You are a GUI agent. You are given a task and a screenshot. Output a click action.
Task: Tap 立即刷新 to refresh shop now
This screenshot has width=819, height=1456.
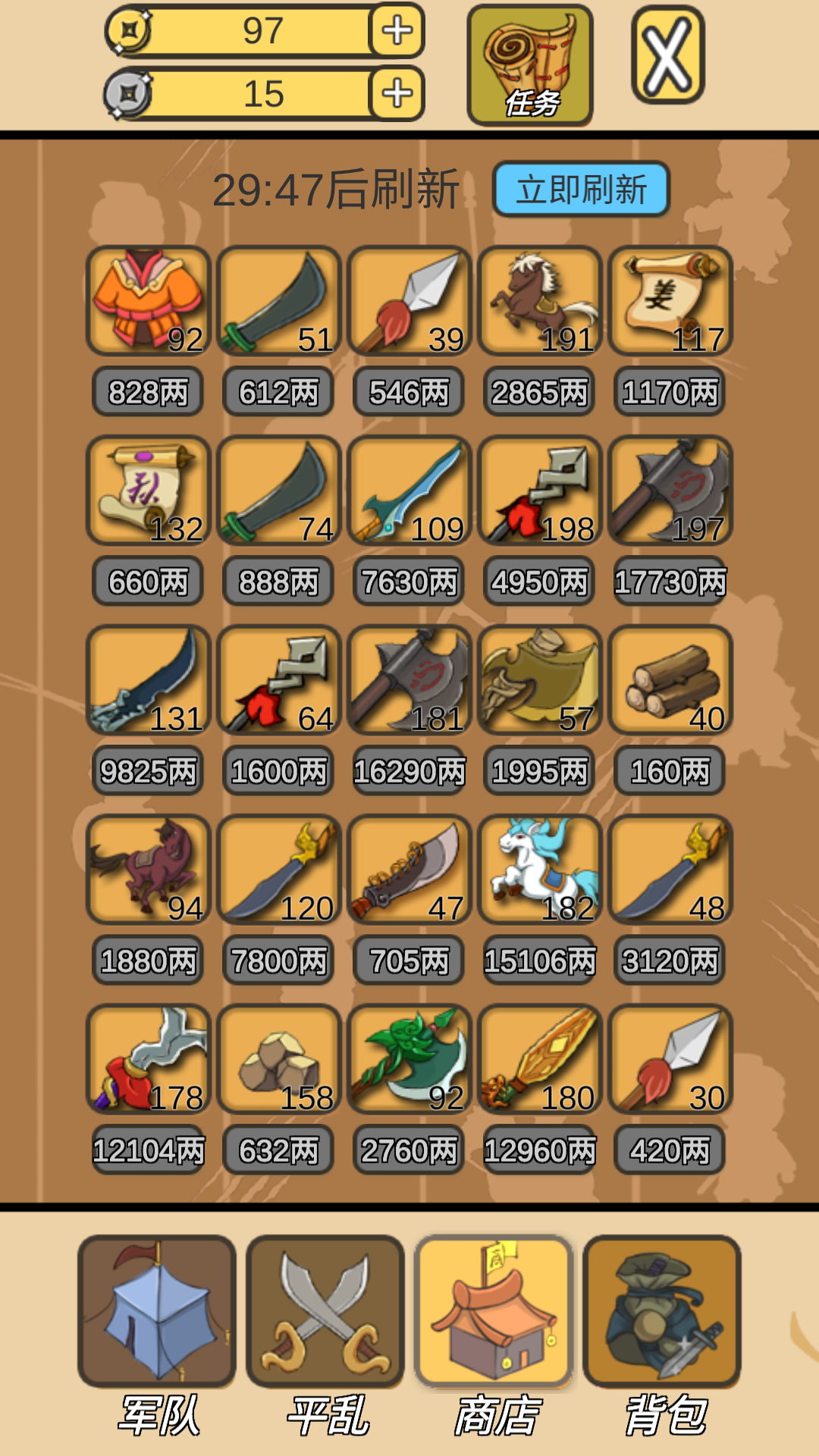[582, 189]
